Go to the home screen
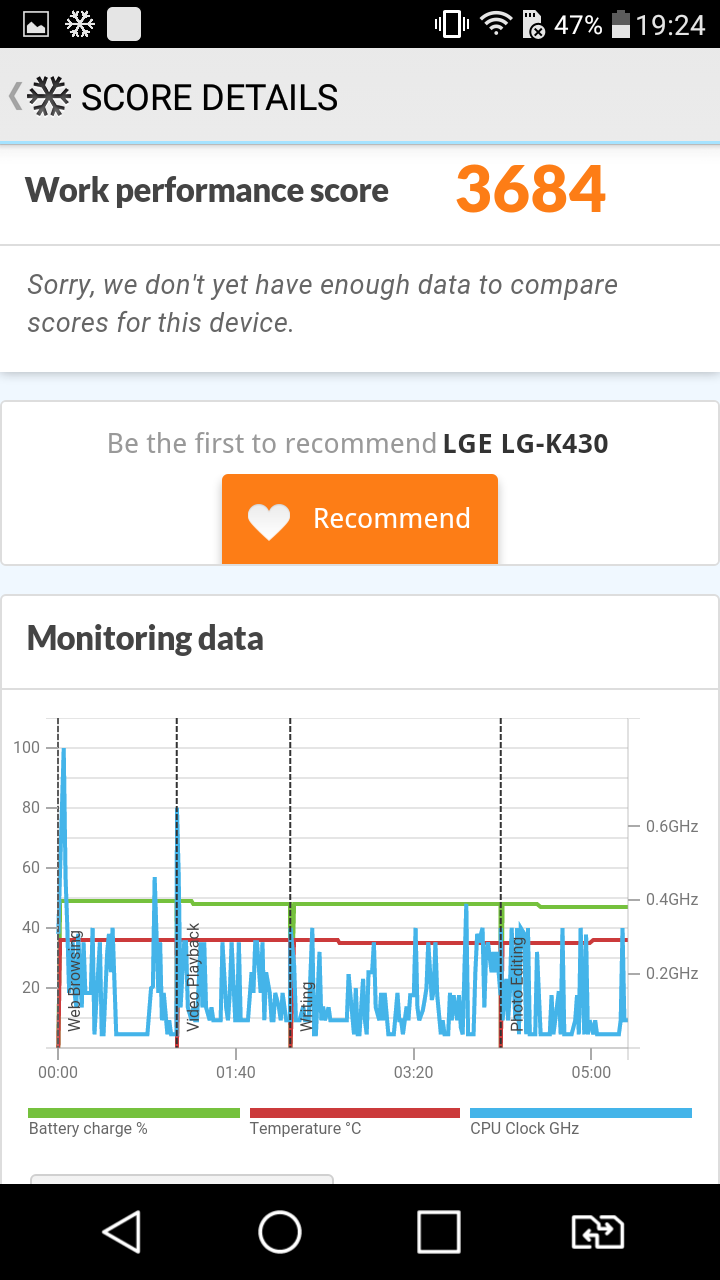720x1280 pixels. click(x=280, y=1232)
